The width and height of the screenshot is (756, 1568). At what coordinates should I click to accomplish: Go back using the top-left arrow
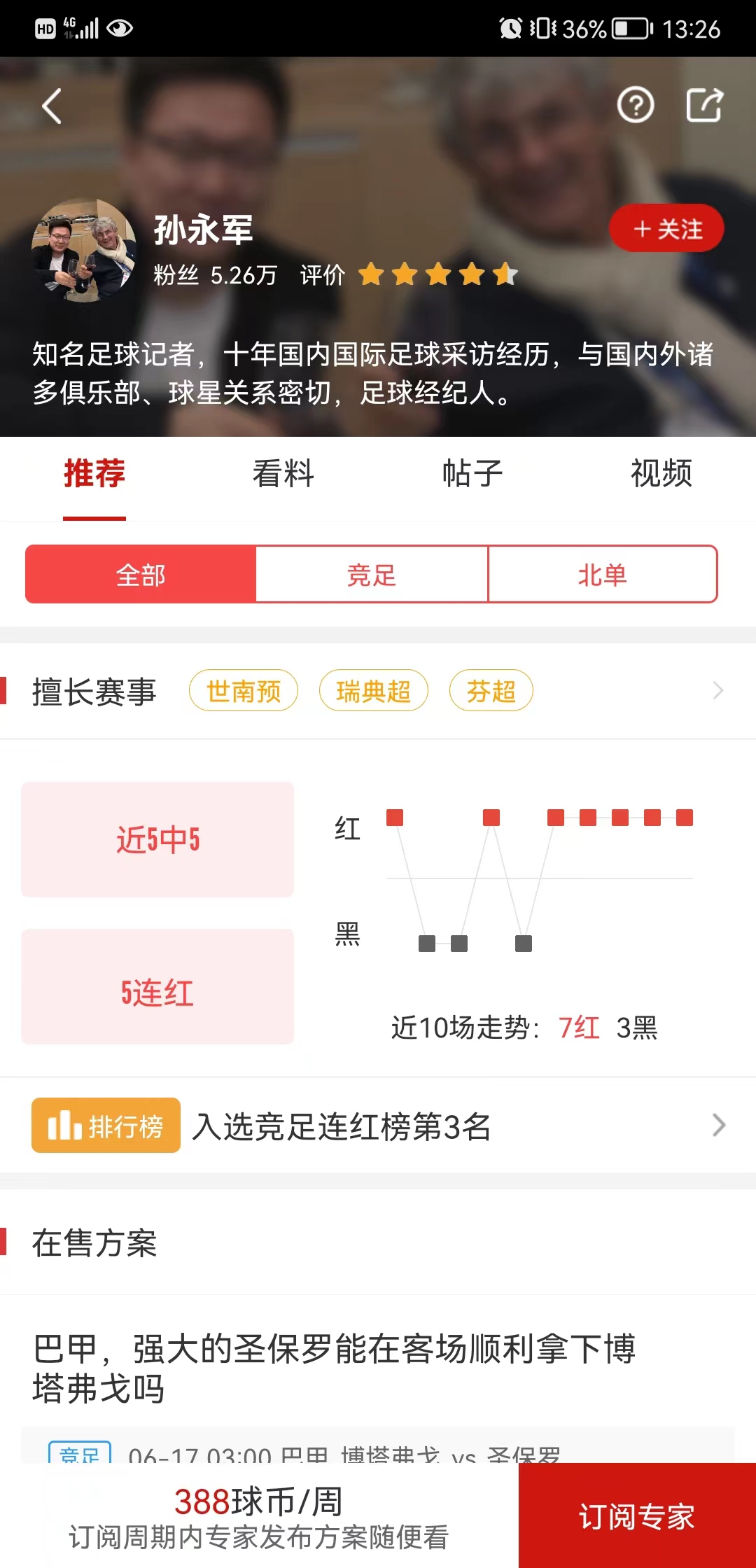(52, 106)
